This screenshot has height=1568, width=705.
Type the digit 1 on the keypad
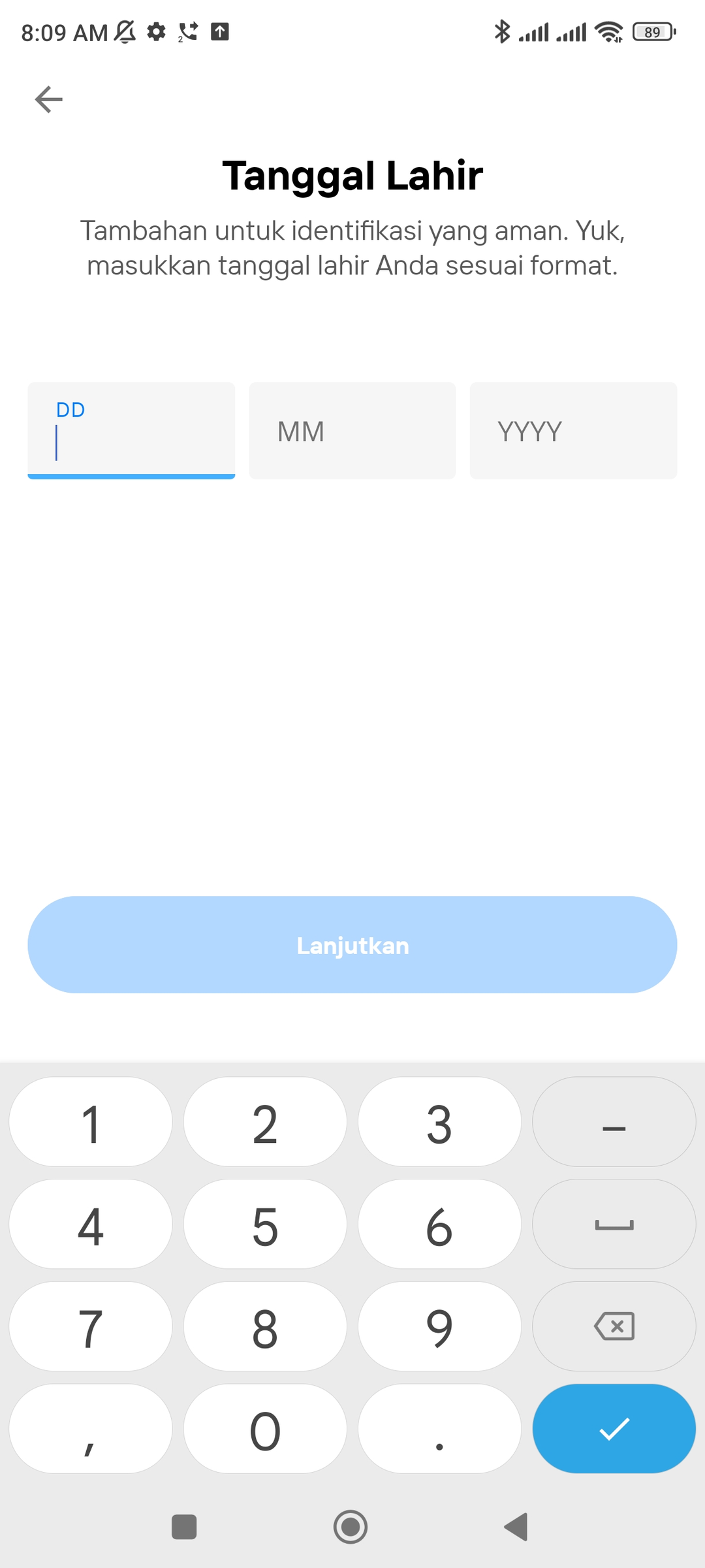click(91, 1123)
